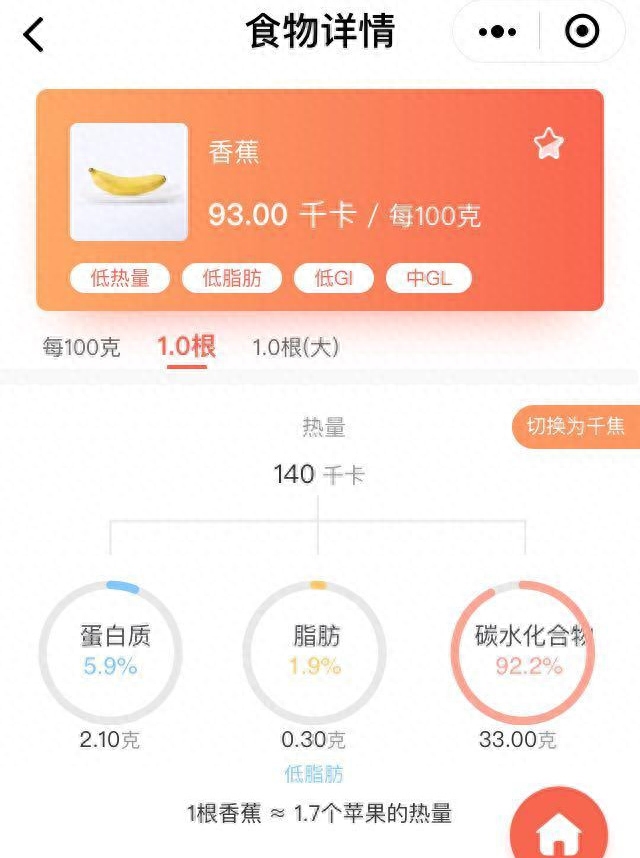This screenshot has width=640, height=858.
Task: Return home with the floating house button
Action: click(560, 826)
